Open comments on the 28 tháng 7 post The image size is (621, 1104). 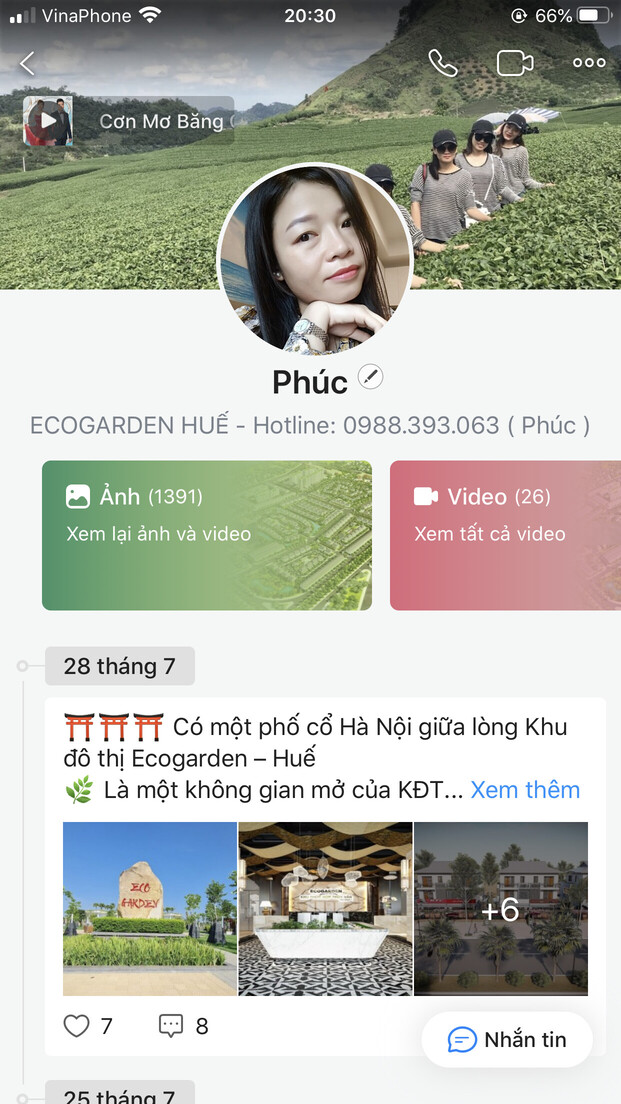pyautogui.click(x=172, y=1026)
